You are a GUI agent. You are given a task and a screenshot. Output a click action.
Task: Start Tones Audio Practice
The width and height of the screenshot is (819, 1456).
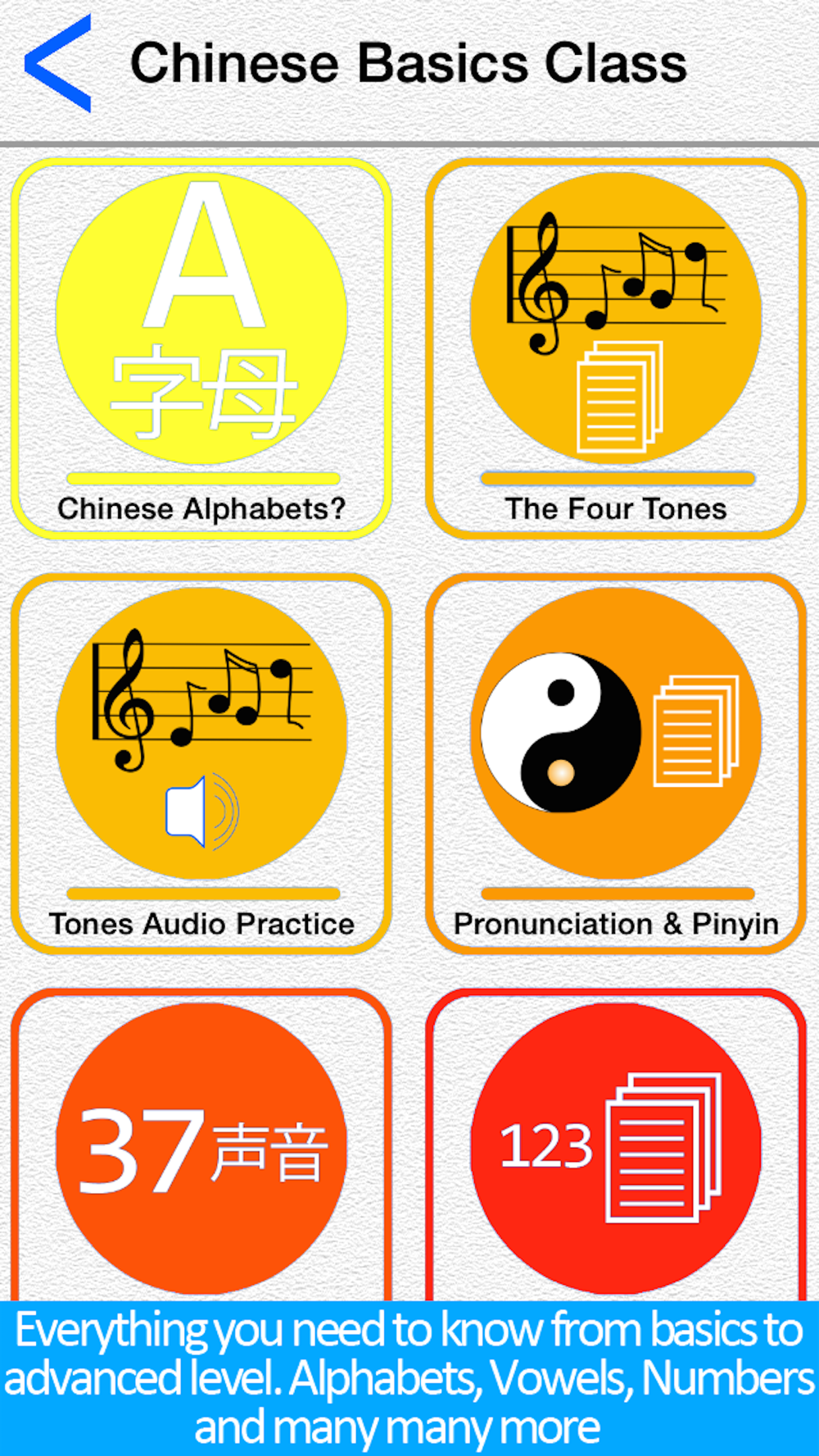pyautogui.click(x=201, y=764)
